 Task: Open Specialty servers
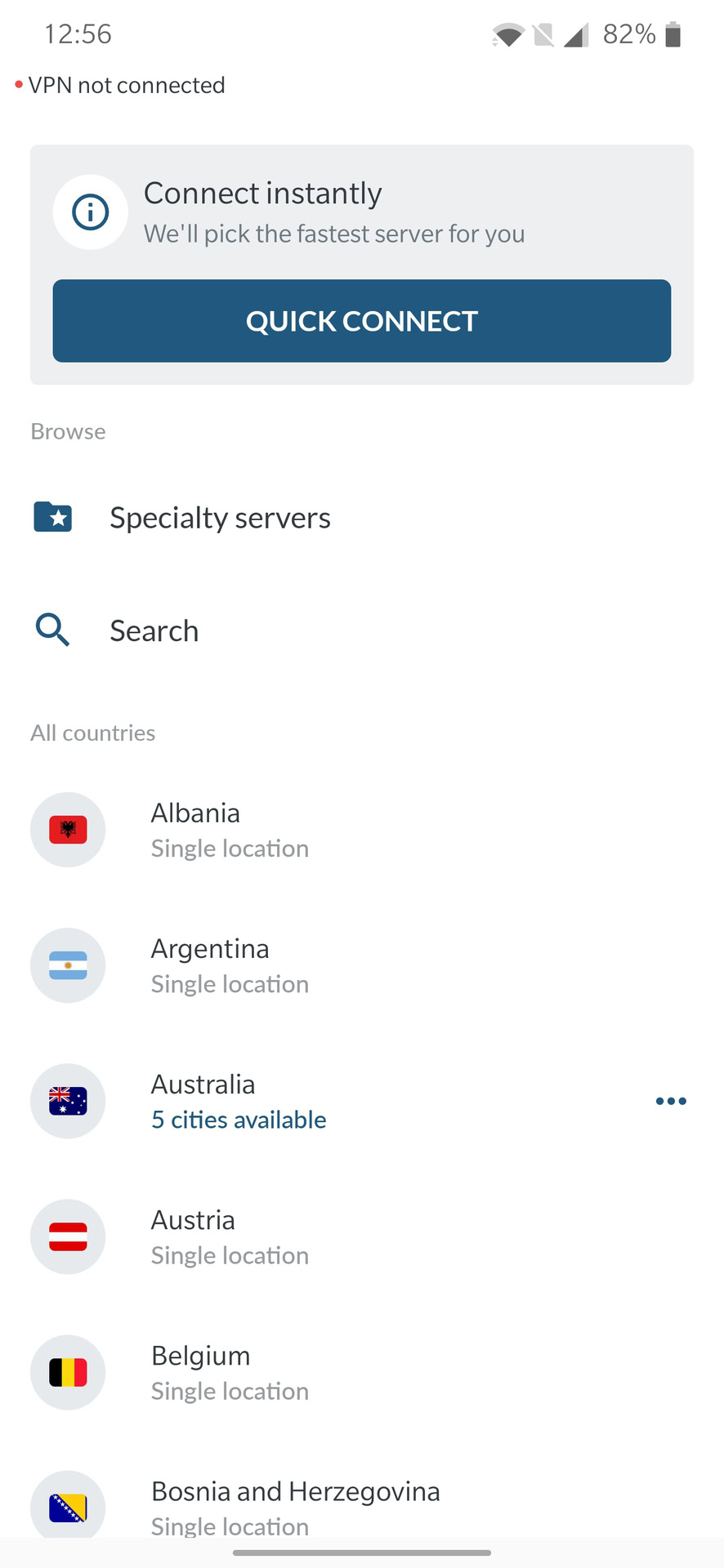tap(220, 518)
